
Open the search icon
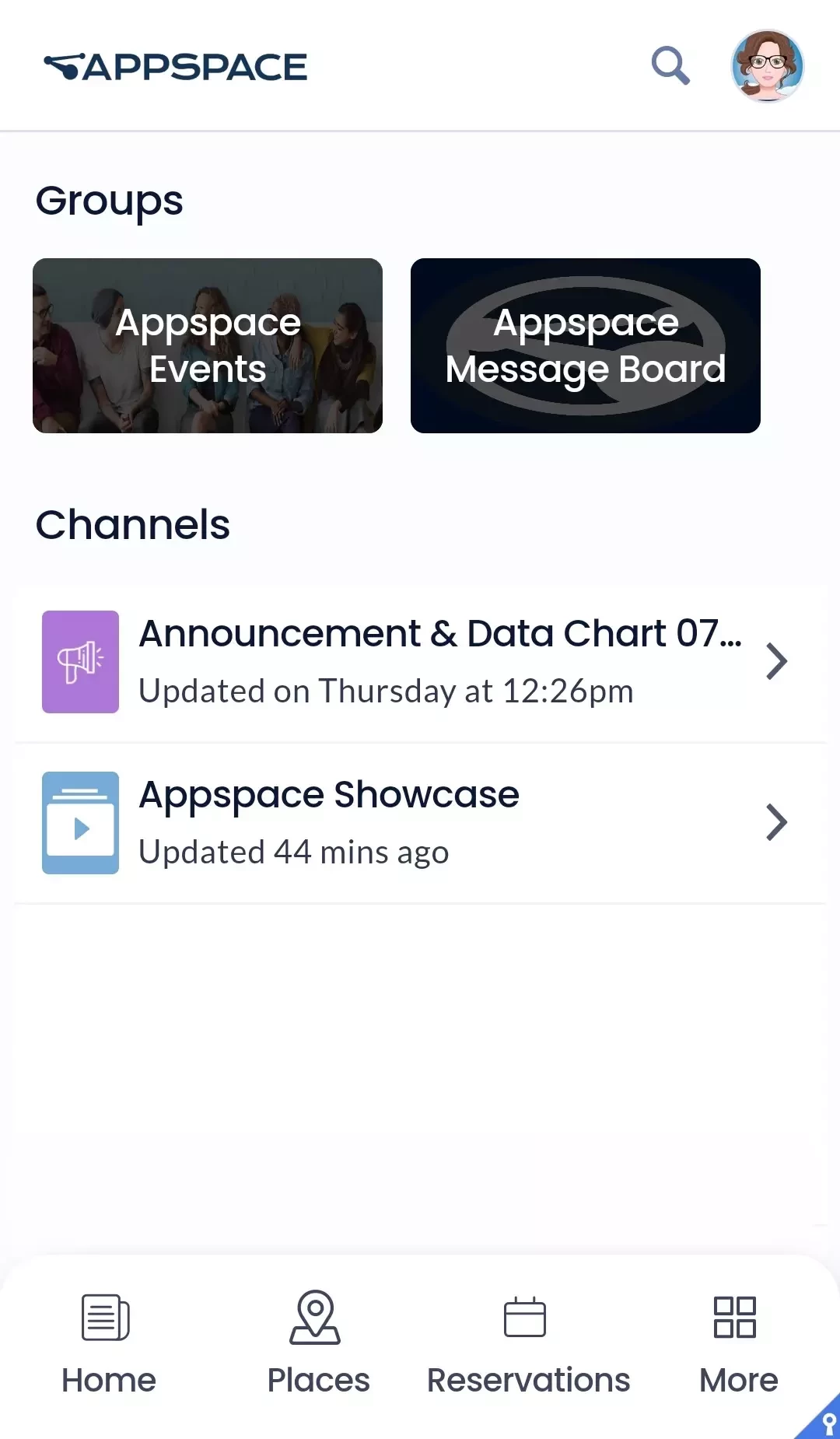(x=670, y=65)
